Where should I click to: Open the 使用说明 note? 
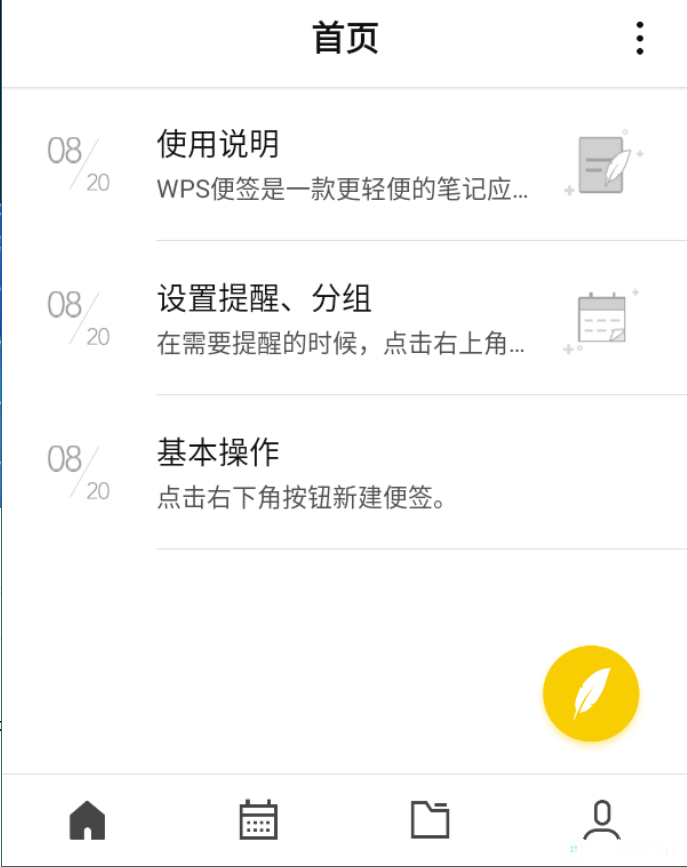(x=340, y=164)
